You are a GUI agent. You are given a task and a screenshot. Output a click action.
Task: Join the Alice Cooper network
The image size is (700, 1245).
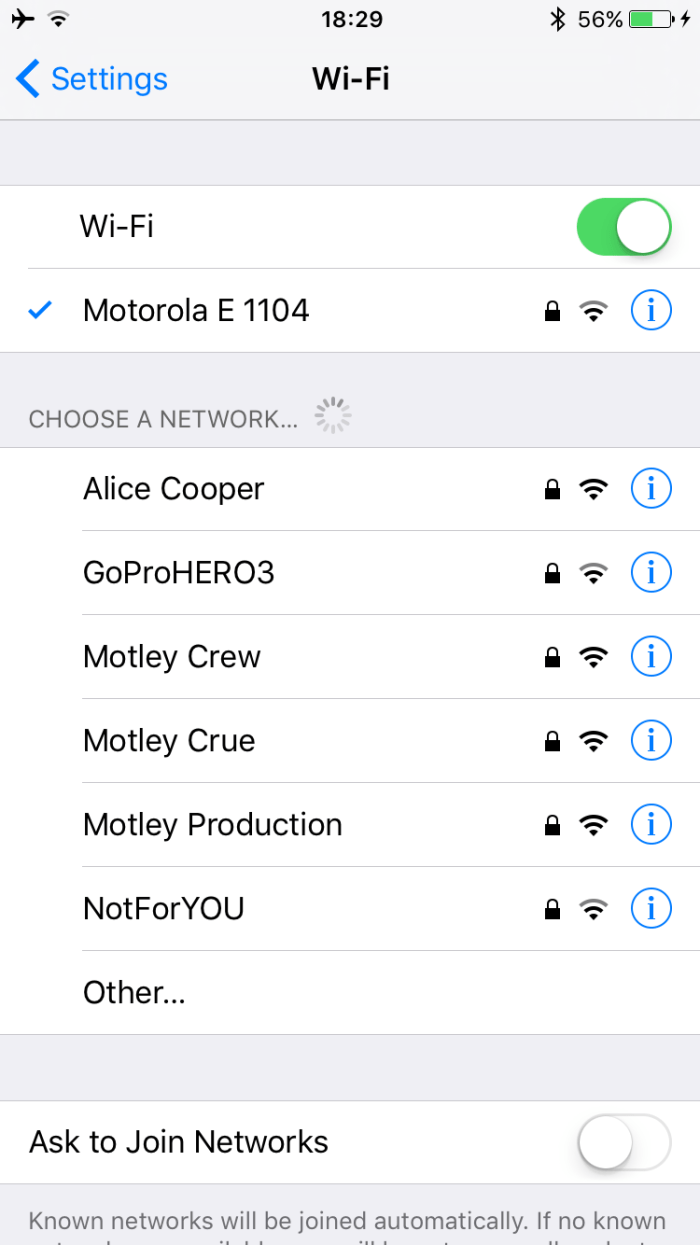coord(174,489)
